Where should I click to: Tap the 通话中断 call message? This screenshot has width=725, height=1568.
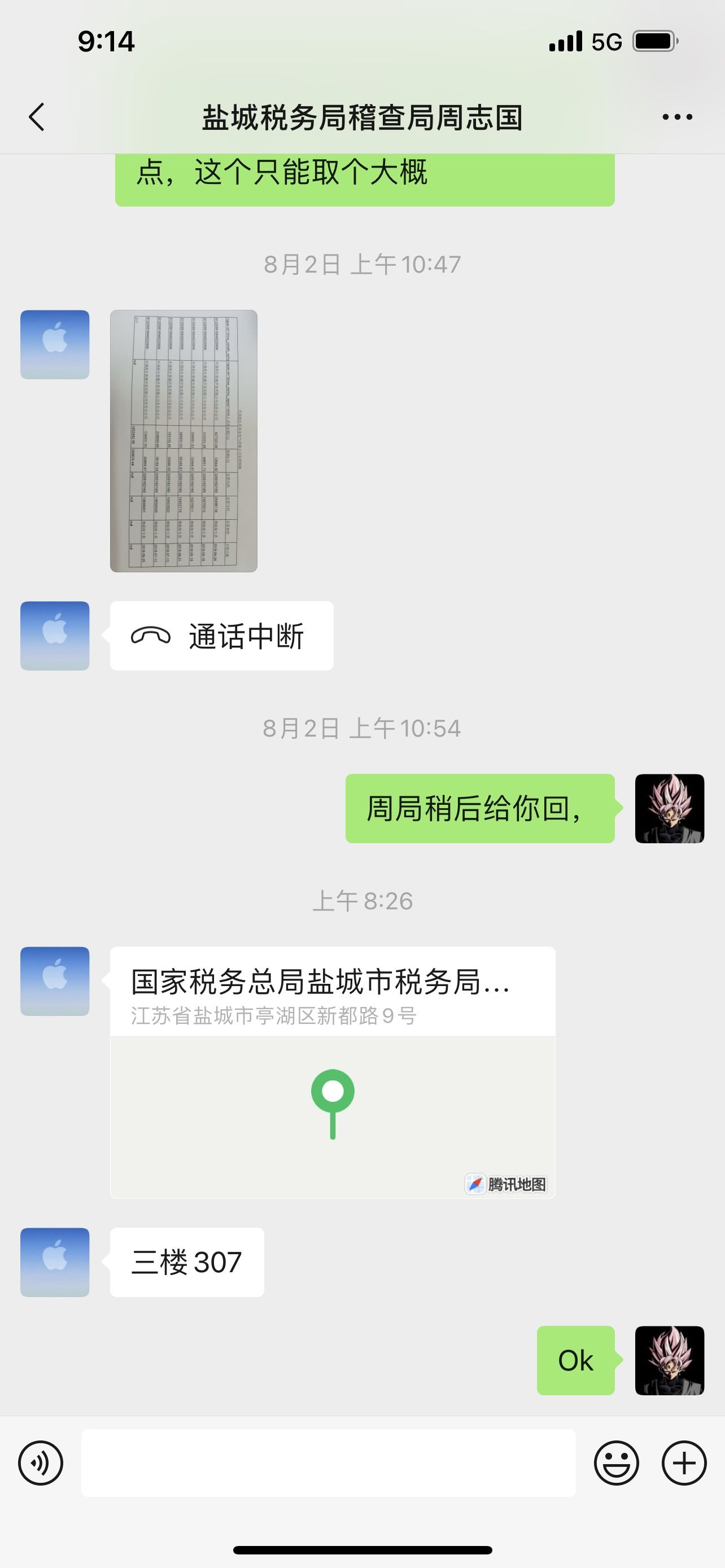221,636
